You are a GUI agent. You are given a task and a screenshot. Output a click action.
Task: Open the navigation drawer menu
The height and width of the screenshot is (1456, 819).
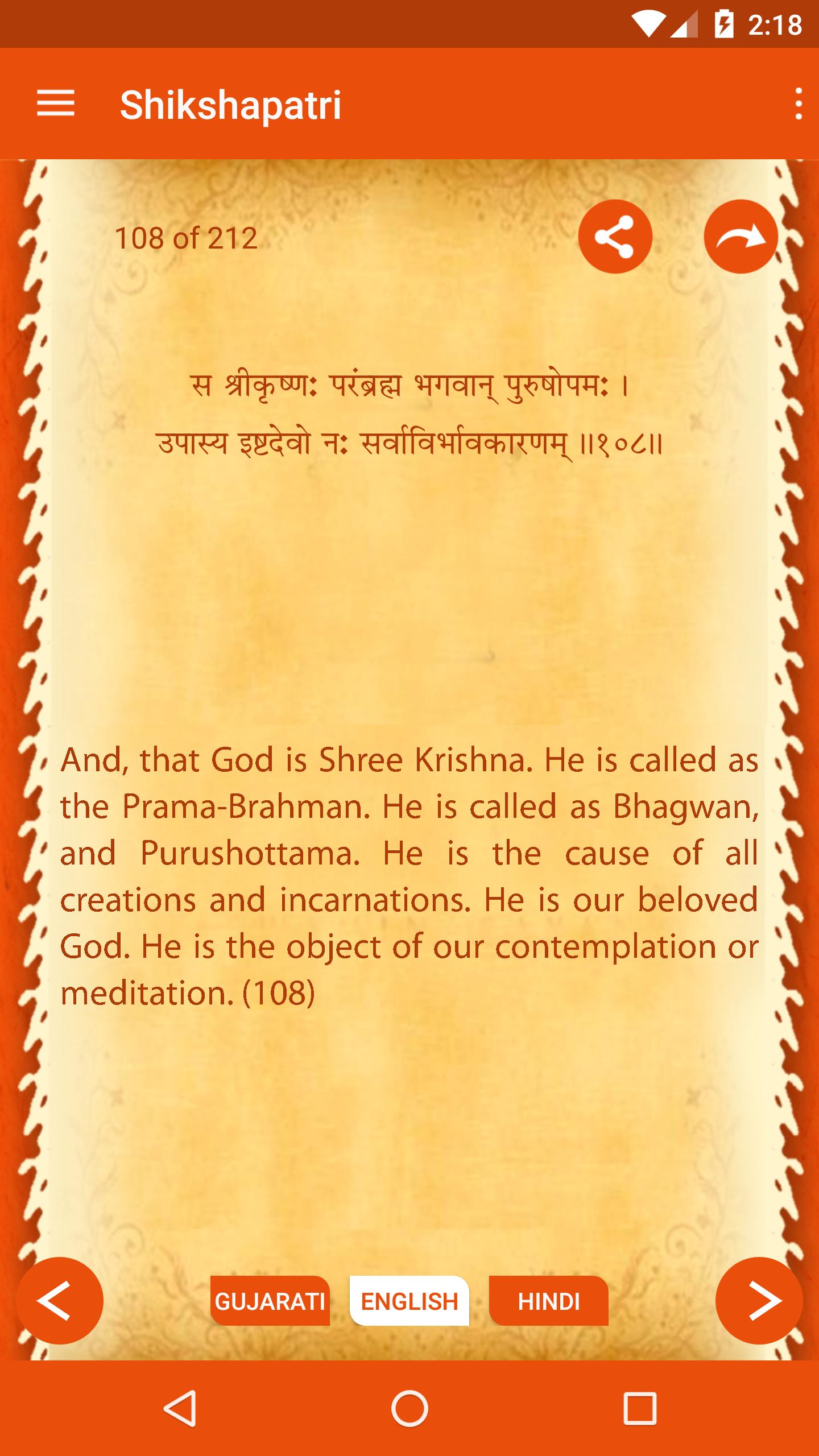[x=55, y=104]
